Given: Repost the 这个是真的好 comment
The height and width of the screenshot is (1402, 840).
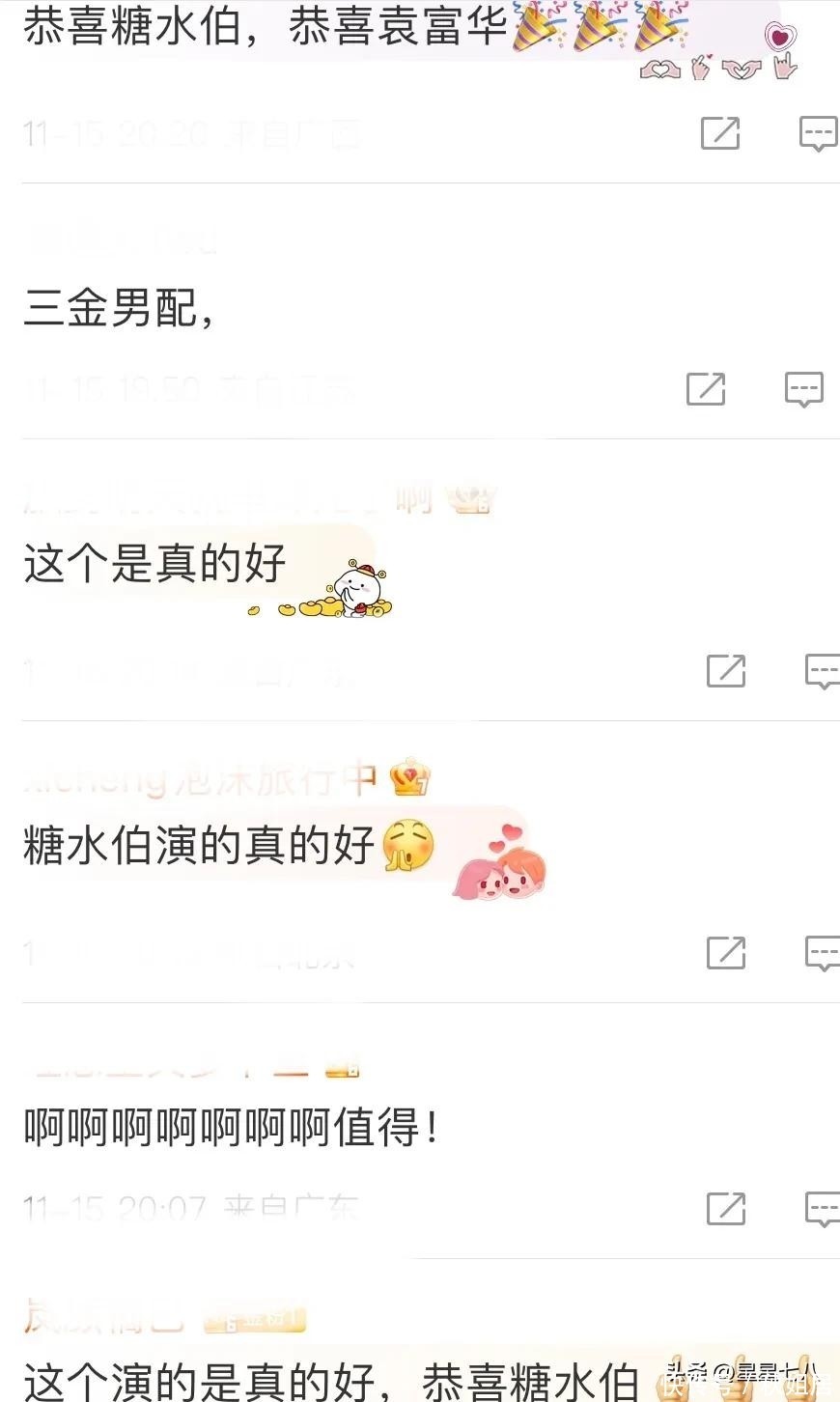Looking at the screenshot, I should click(x=726, y=670).
